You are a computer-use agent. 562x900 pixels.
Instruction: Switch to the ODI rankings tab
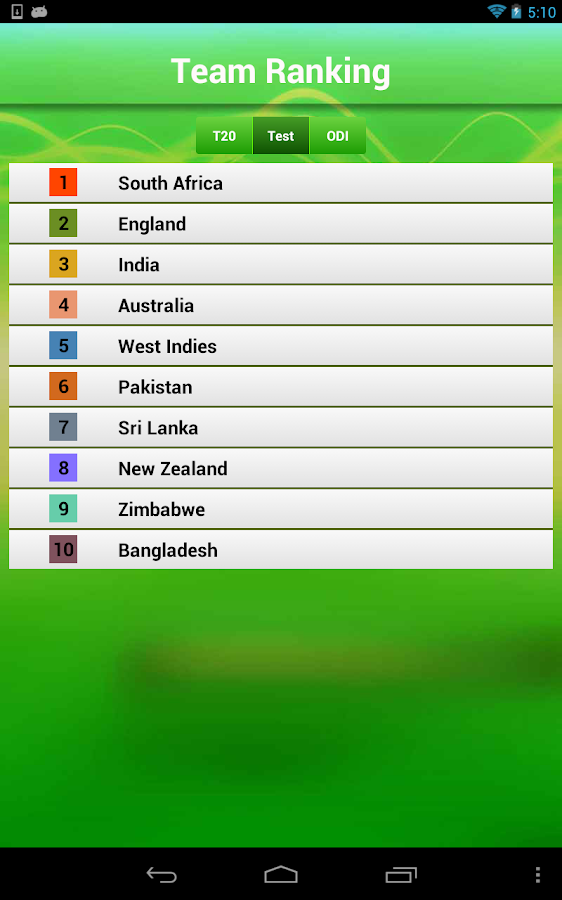338,136
